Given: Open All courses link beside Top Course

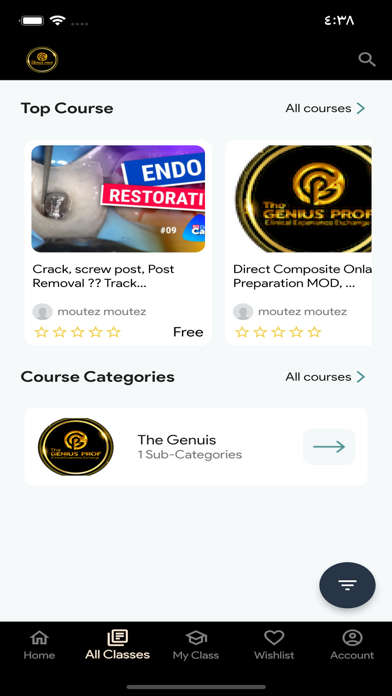Looking at the screenshot, I should [325, 108].
